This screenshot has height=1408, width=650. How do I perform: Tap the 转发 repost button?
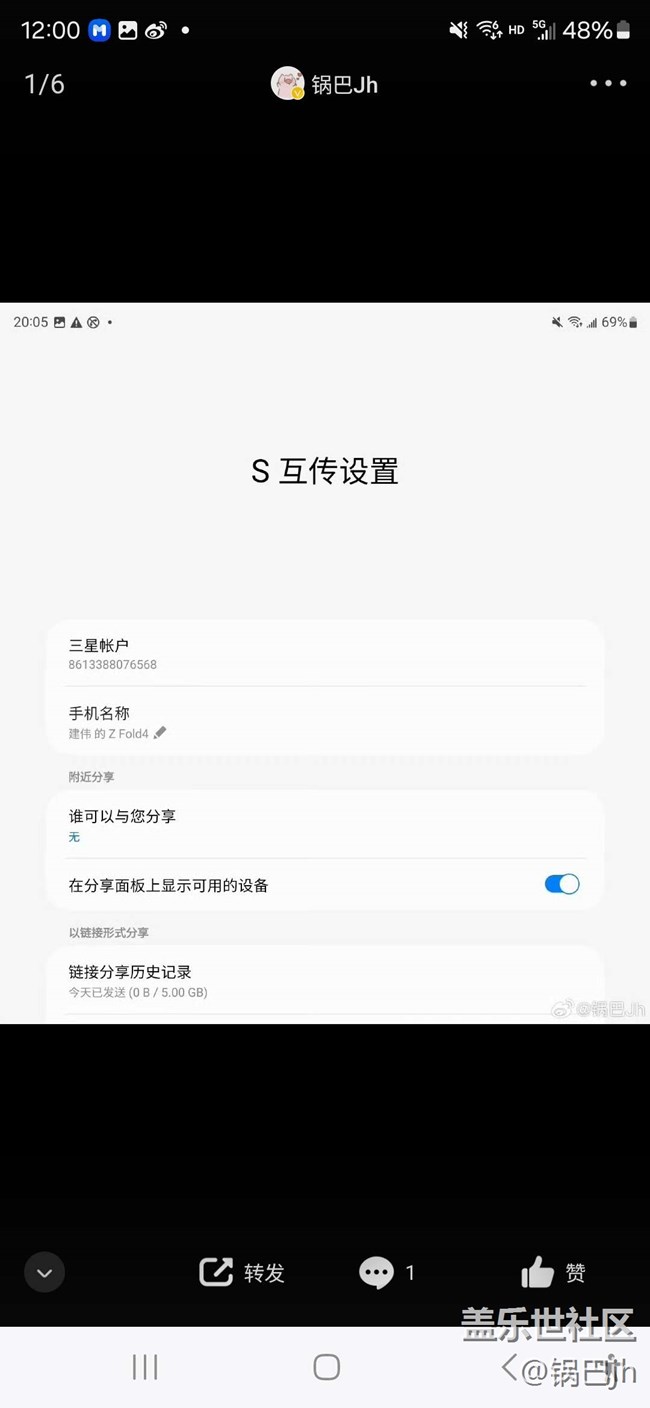click(x=242, y=1272)
